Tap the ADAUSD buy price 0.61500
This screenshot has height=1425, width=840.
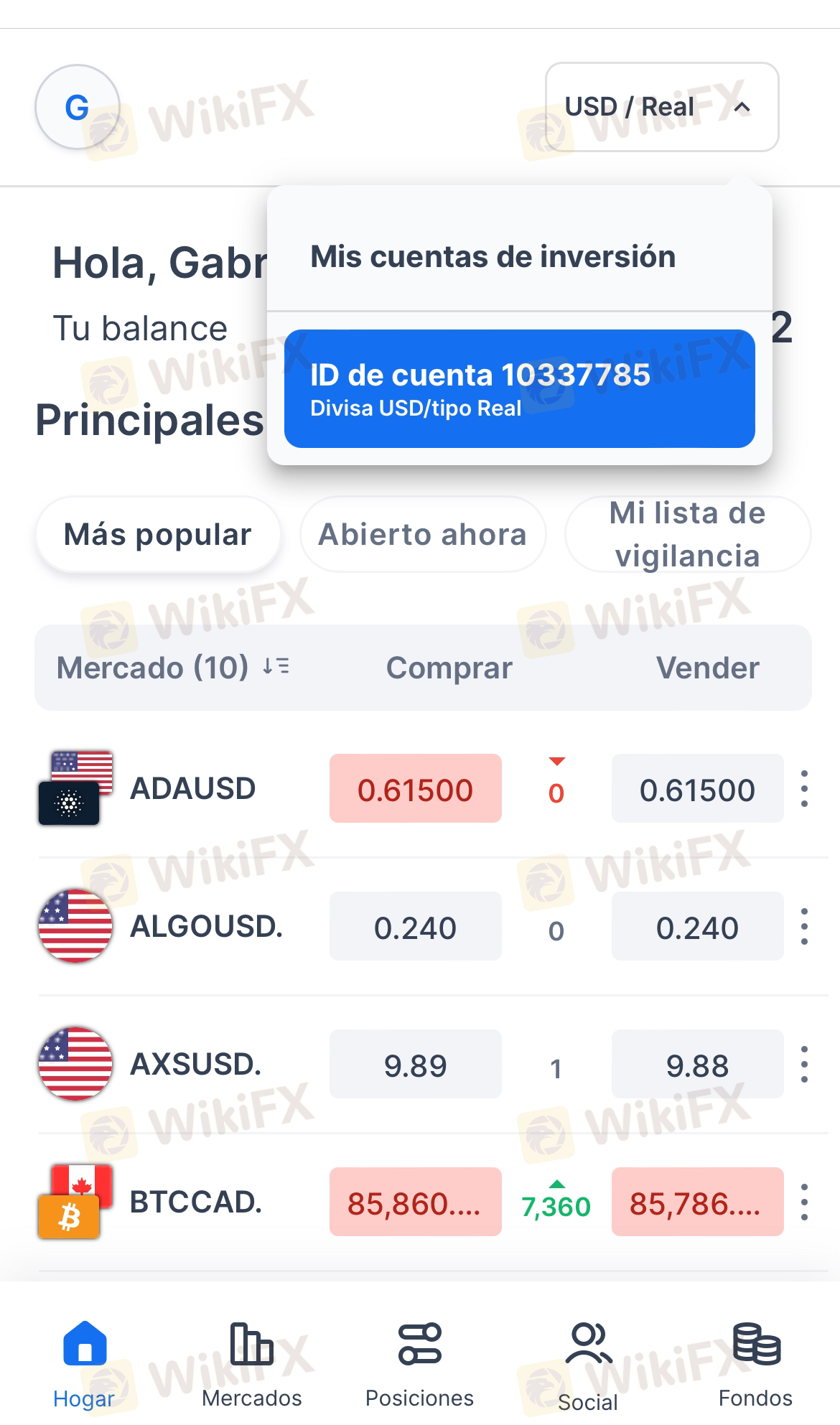tap(415, 789)
